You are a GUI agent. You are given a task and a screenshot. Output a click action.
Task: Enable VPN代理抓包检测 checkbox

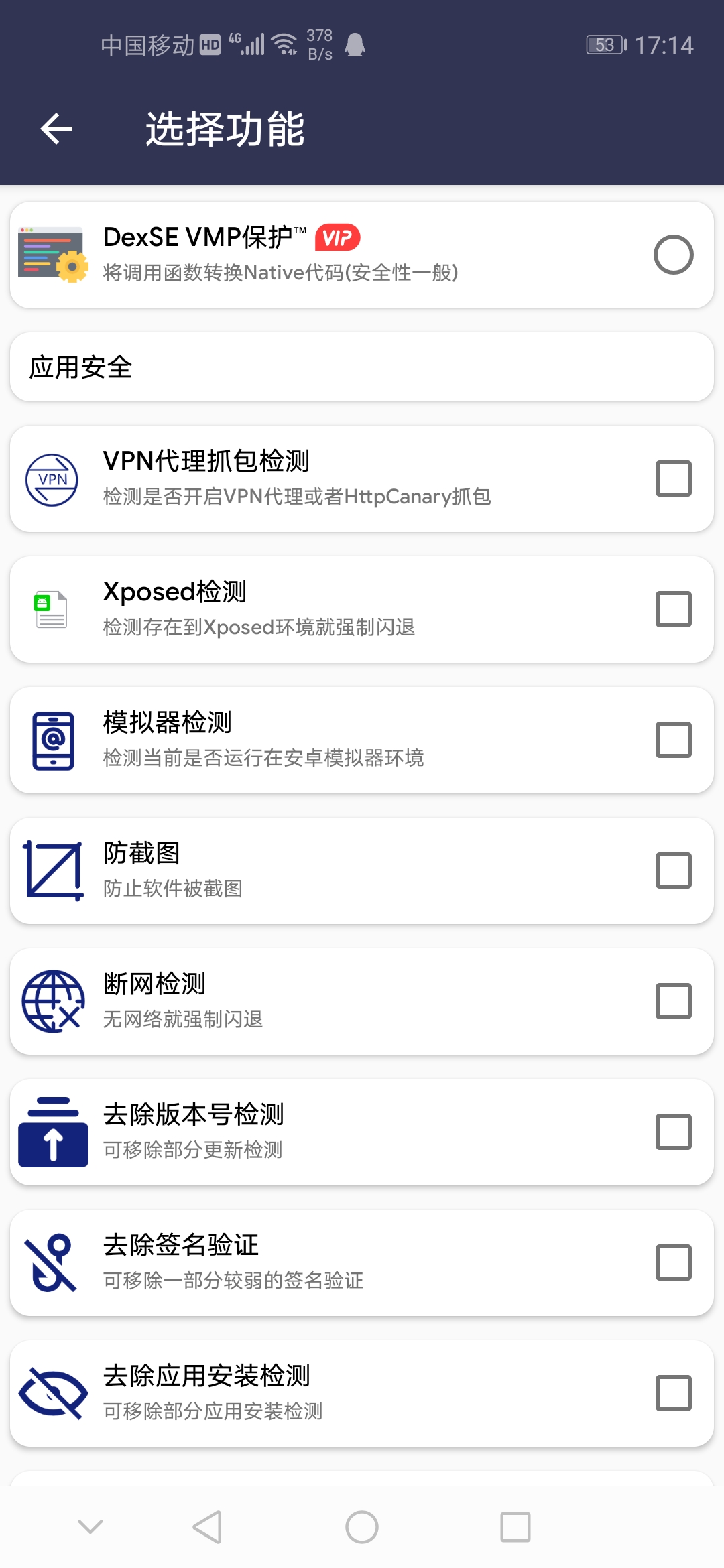[673, 478]
